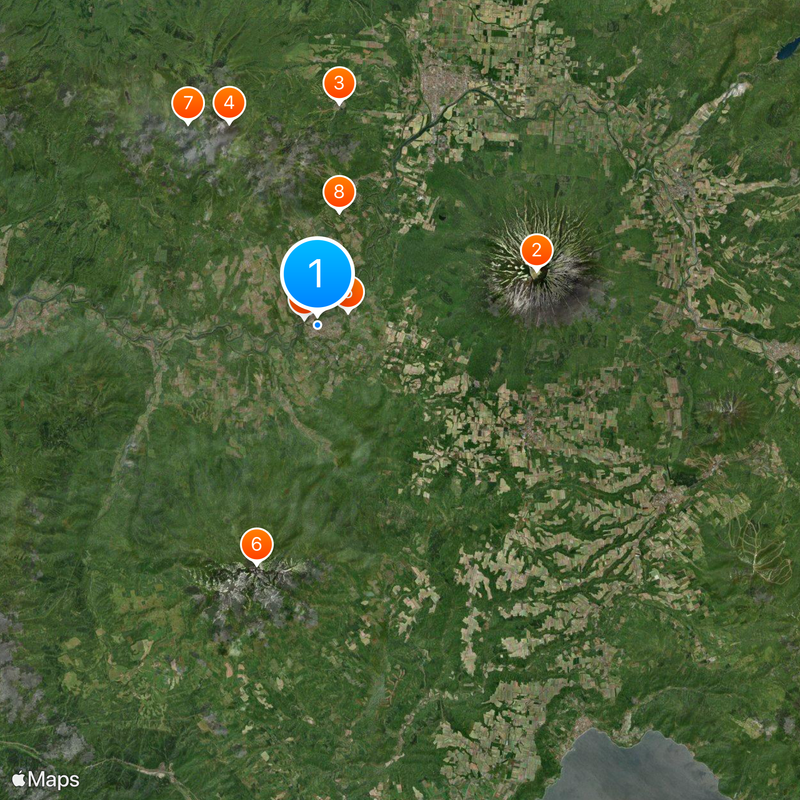Image resolution: width=800 pixels, height=800 pixels.
Task: Open orange pin number 8
Action: 339,191
